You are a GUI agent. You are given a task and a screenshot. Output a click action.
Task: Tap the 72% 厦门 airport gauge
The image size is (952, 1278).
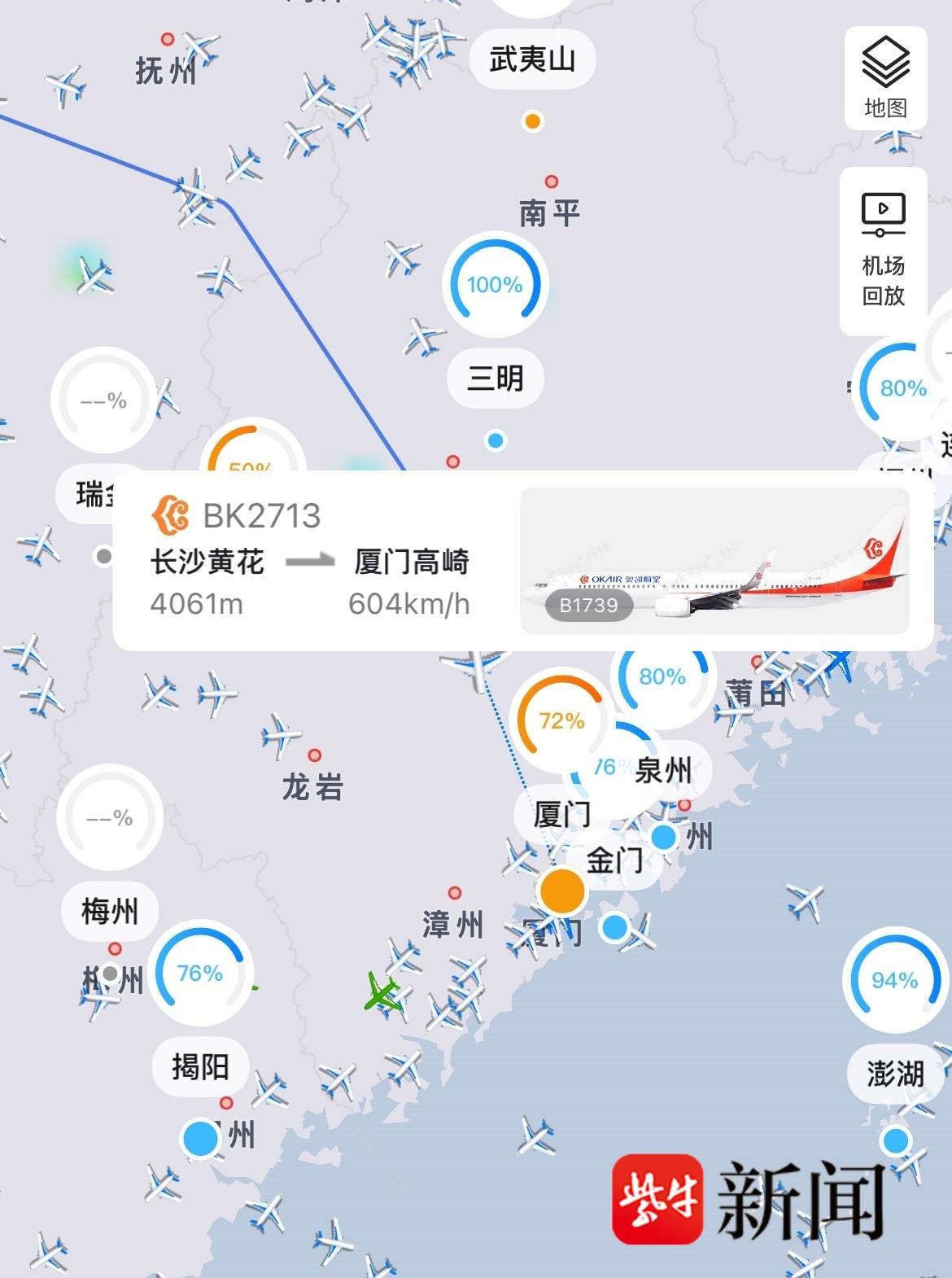[561, 720]
